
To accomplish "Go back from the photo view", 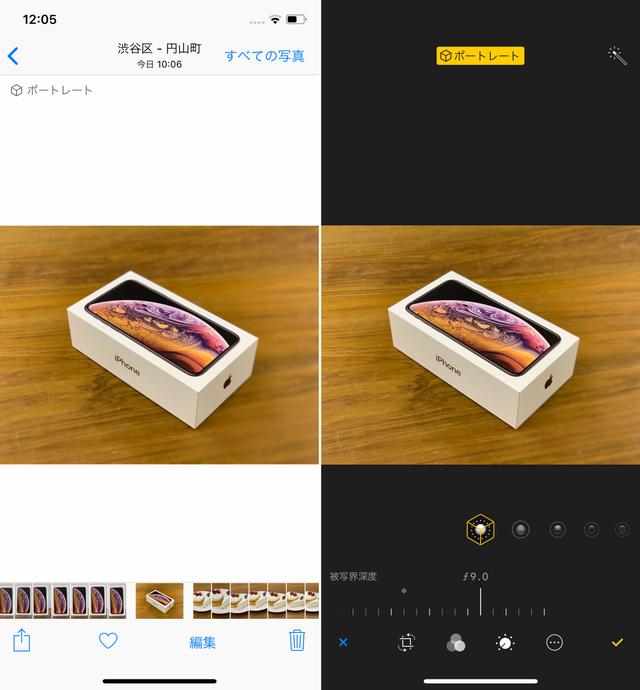I will pos(13,56).
